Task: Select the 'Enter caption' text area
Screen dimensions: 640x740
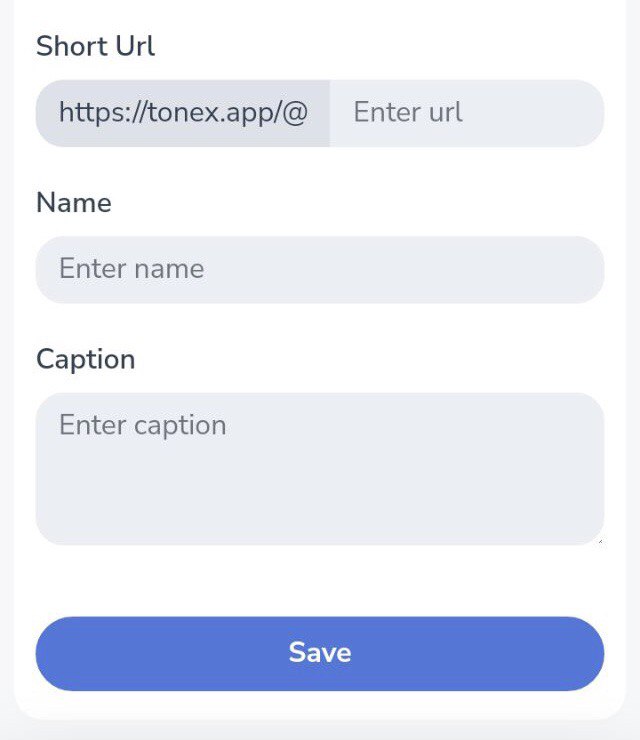Action: (x=319, y=468)
